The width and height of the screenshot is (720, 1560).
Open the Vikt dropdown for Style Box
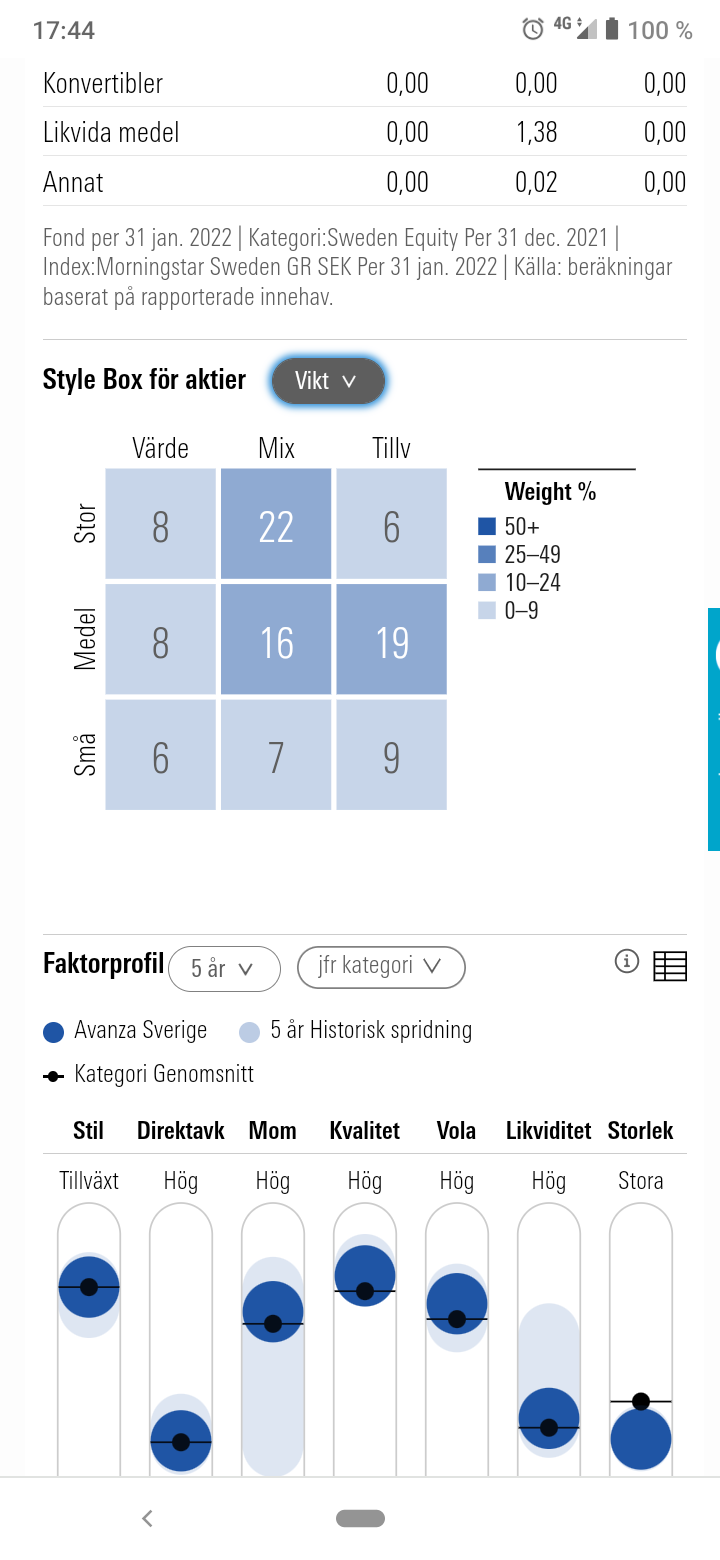point(327,381)
